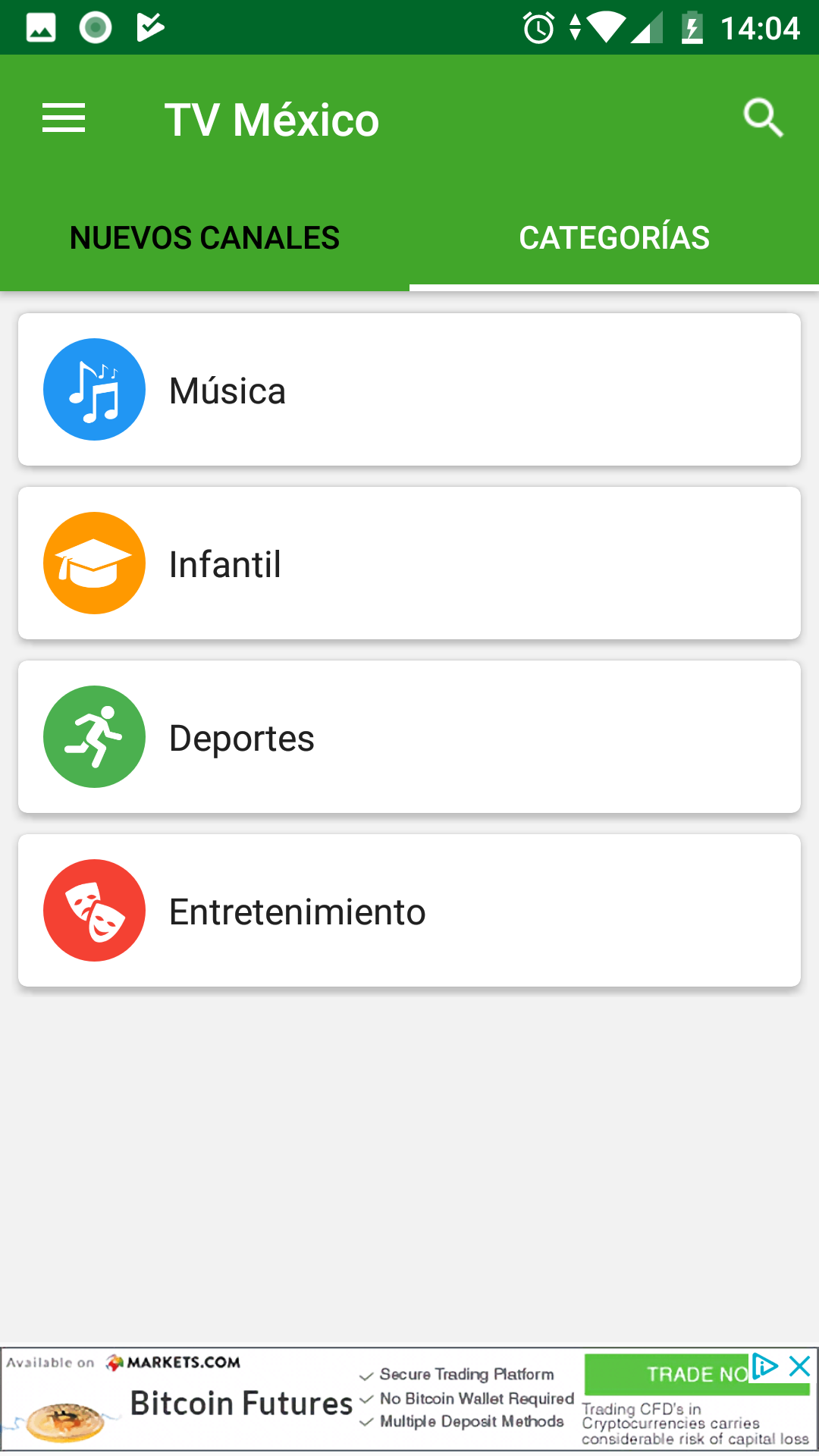Open the Entretenimiento category
Image resolution: width=819 pixels, height=1456 pixels.
pyautogui.click(x=409, y=911)
